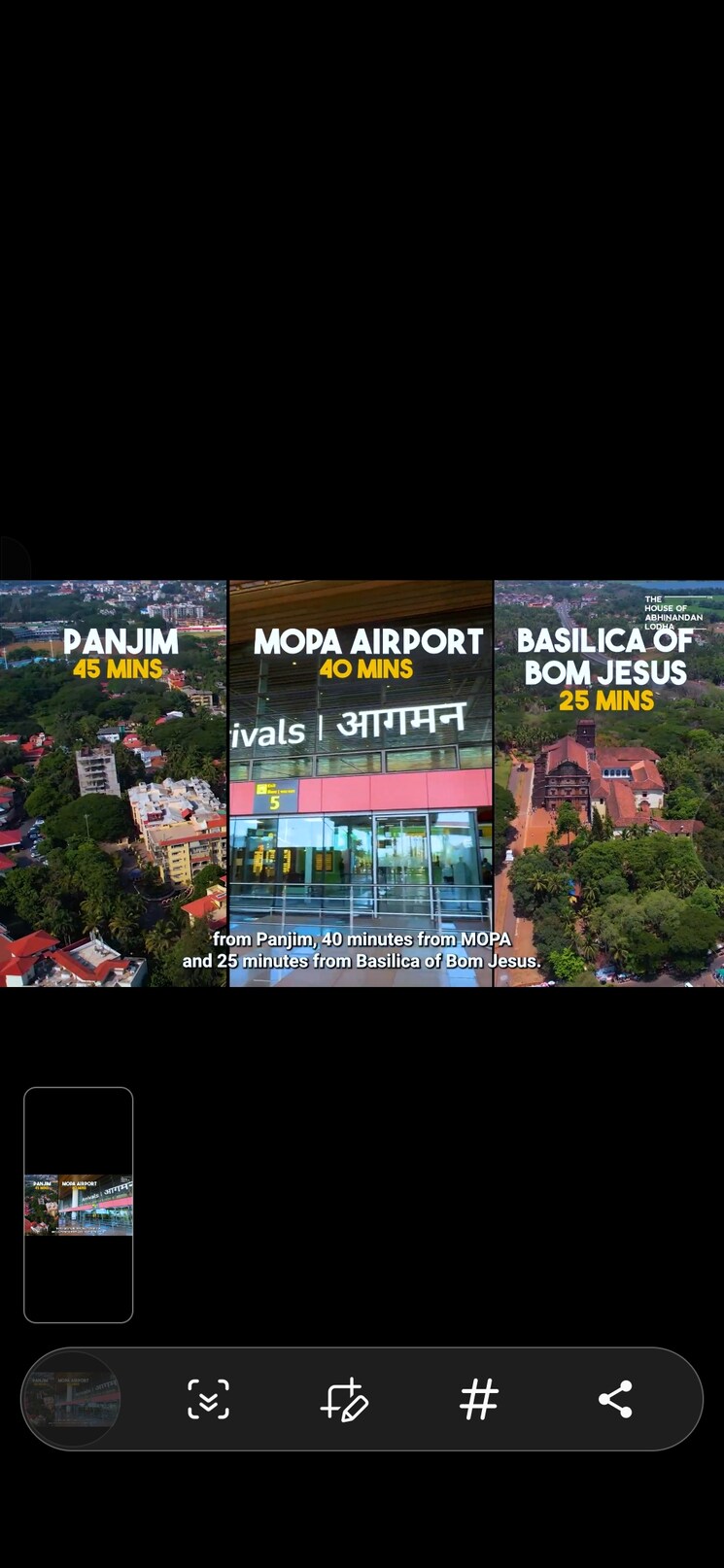Open the crop and edit tool
724x1568 pixels.
pos(344,1399)
